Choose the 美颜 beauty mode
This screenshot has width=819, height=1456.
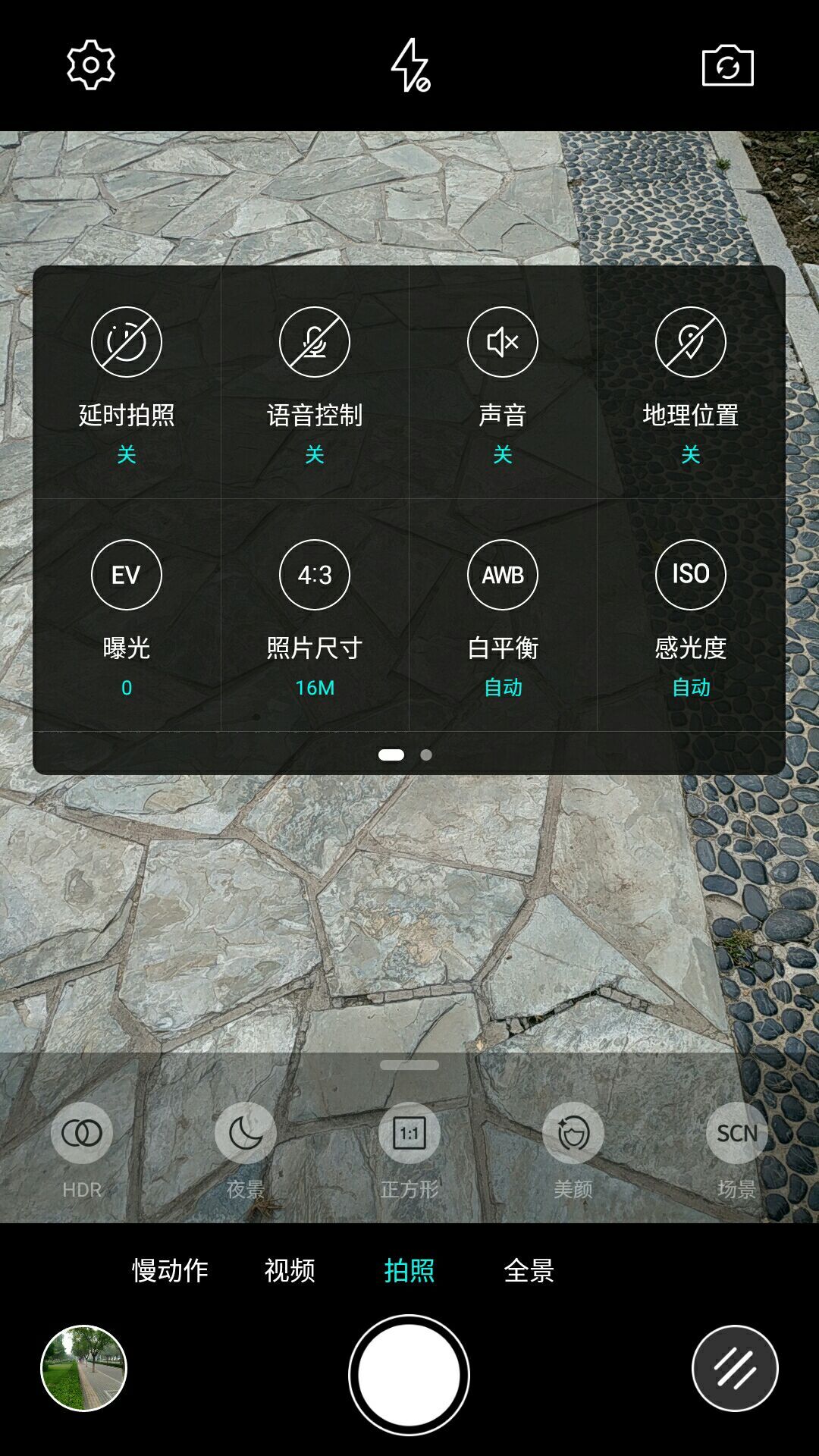[x=573, y=1134]
